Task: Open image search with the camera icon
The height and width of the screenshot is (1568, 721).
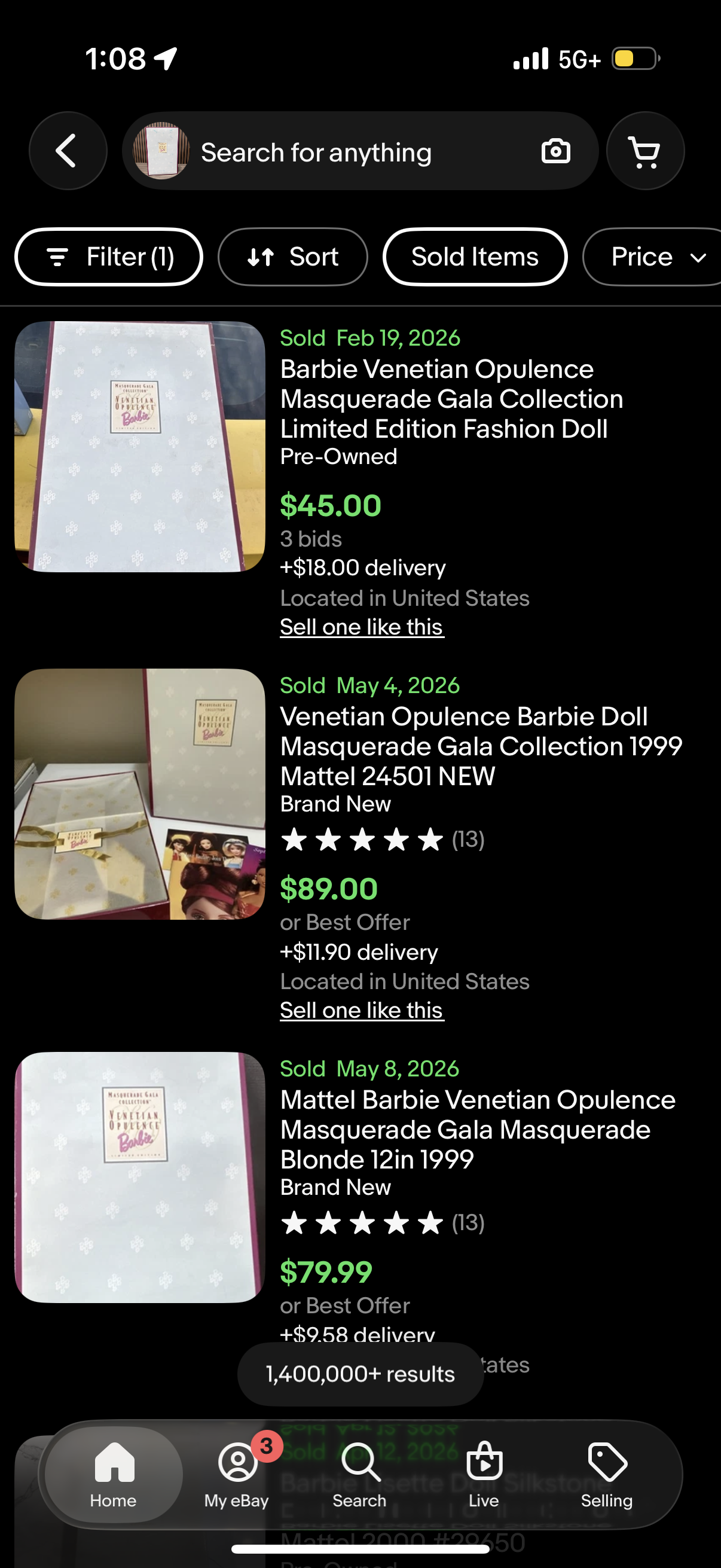Action: [x=555, y=151]
